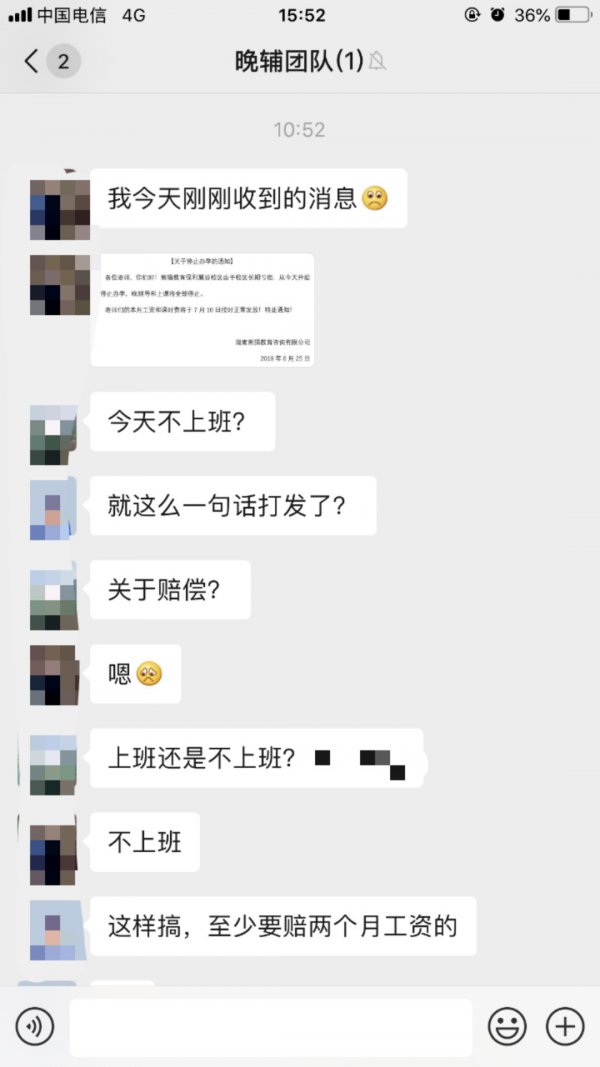
Task: Open the emoji sticker panel
Action: pyautogui.click(x=507, y=1026)
